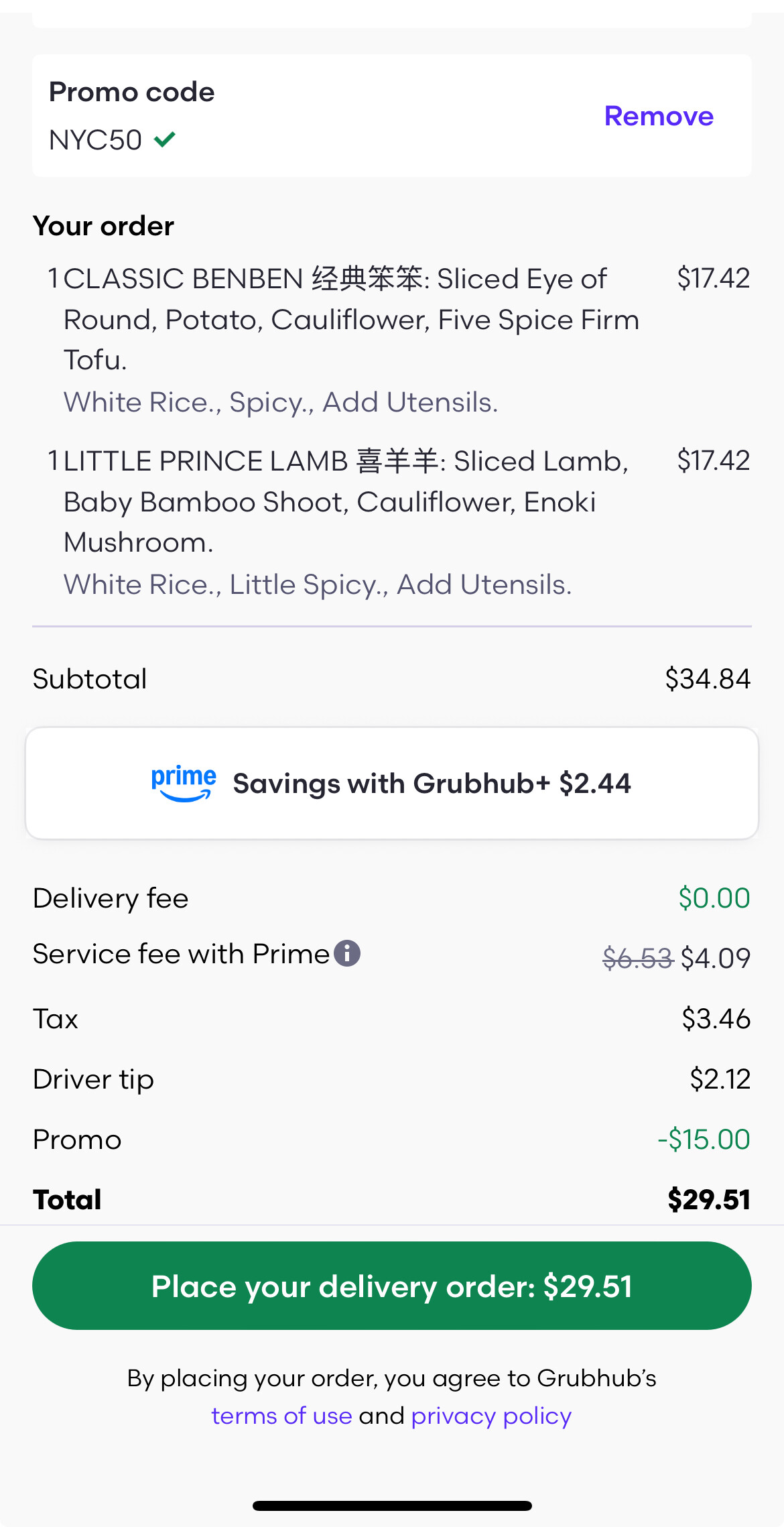784x1527 pixels.
Task: Place your delivery order for $29.51
Action: point(392,1286)
